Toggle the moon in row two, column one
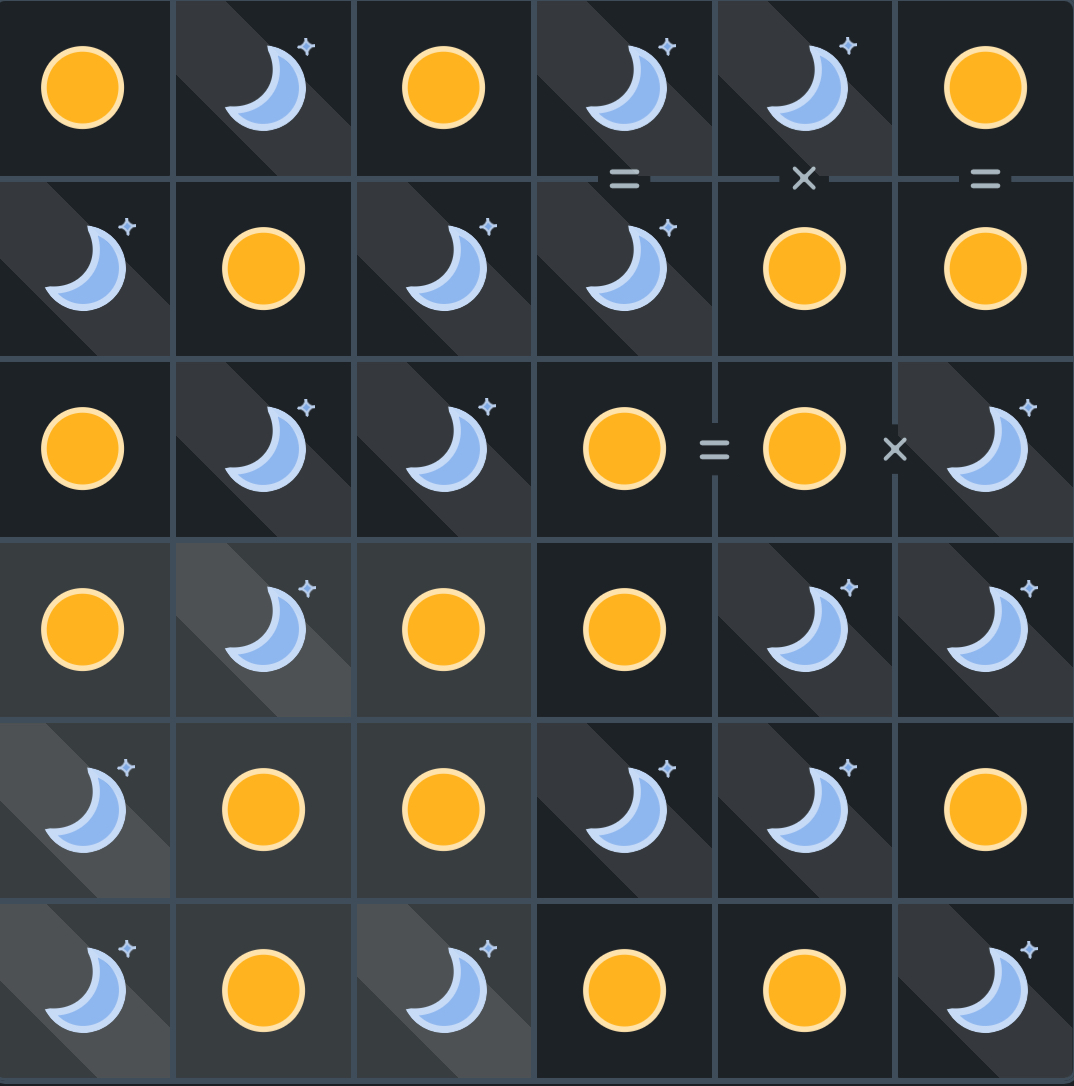 pos(85,268)
